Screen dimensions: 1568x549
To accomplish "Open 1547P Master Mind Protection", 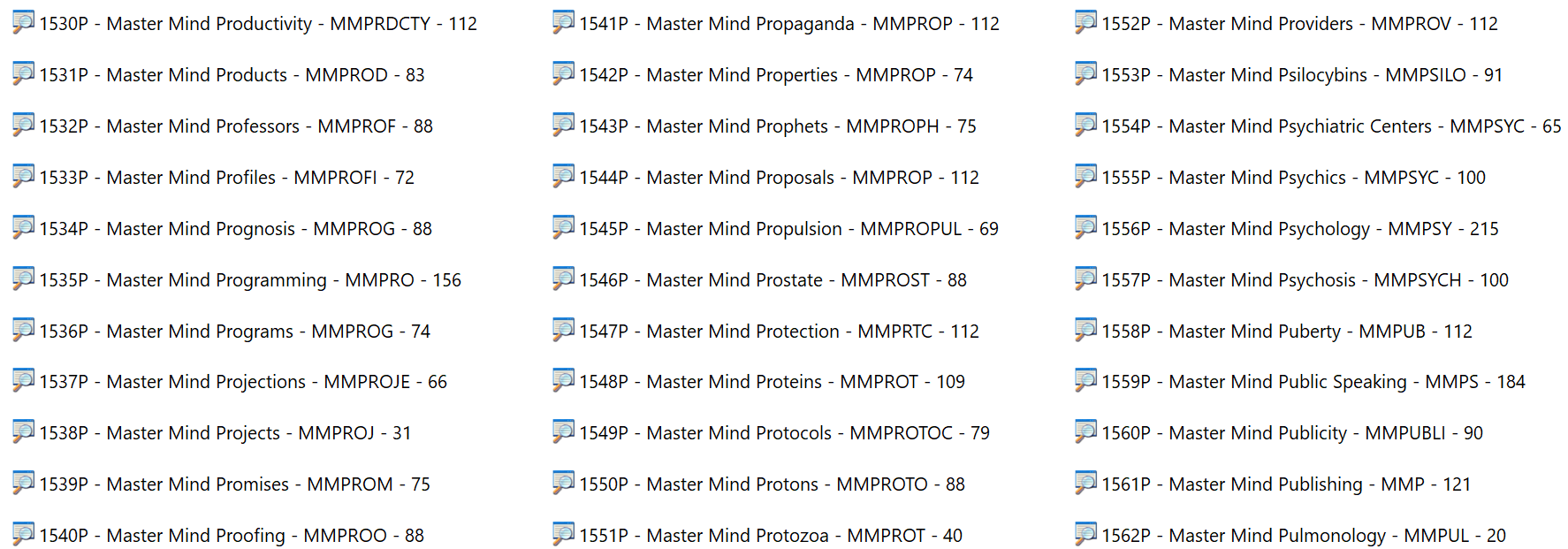I will tap(779, 332).
